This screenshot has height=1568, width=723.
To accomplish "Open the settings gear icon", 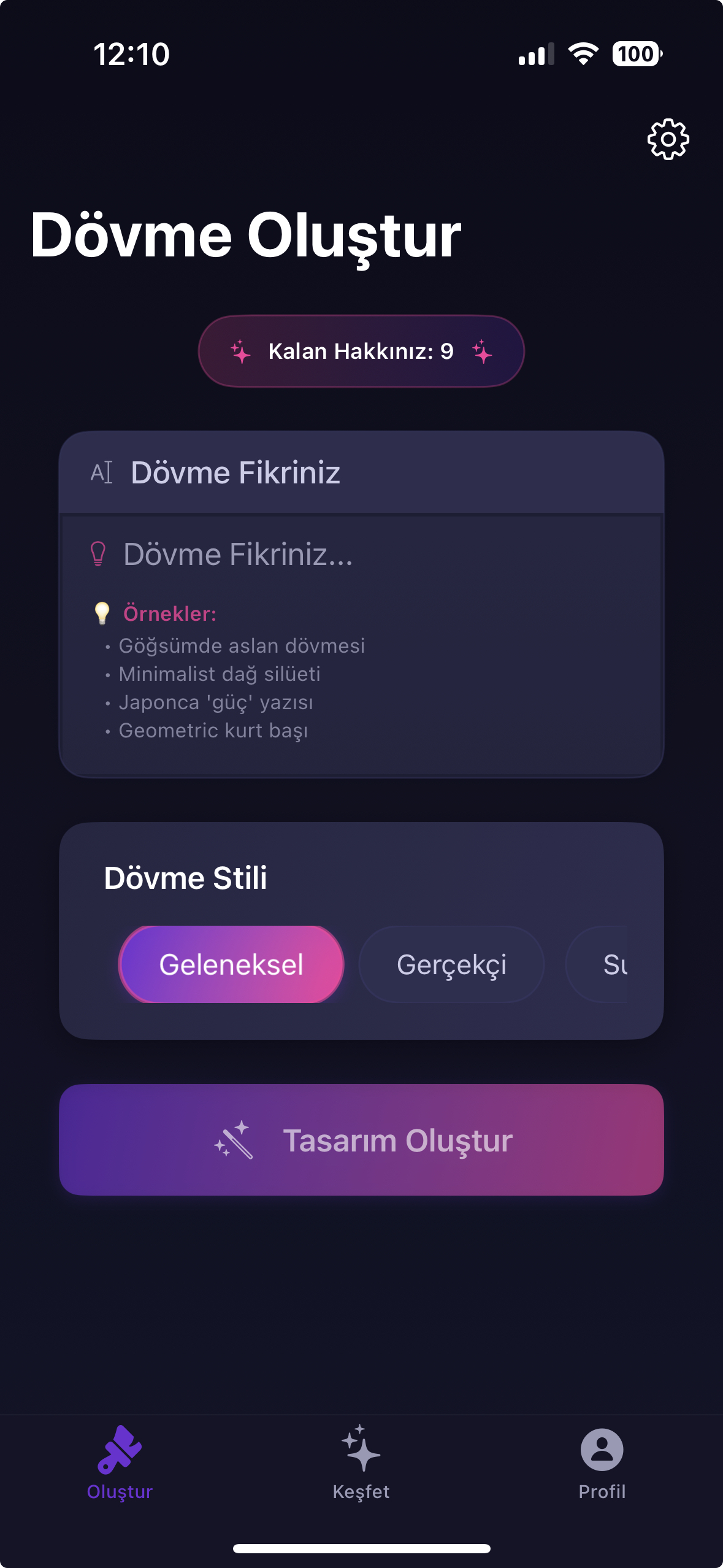I will coord(668,139).
